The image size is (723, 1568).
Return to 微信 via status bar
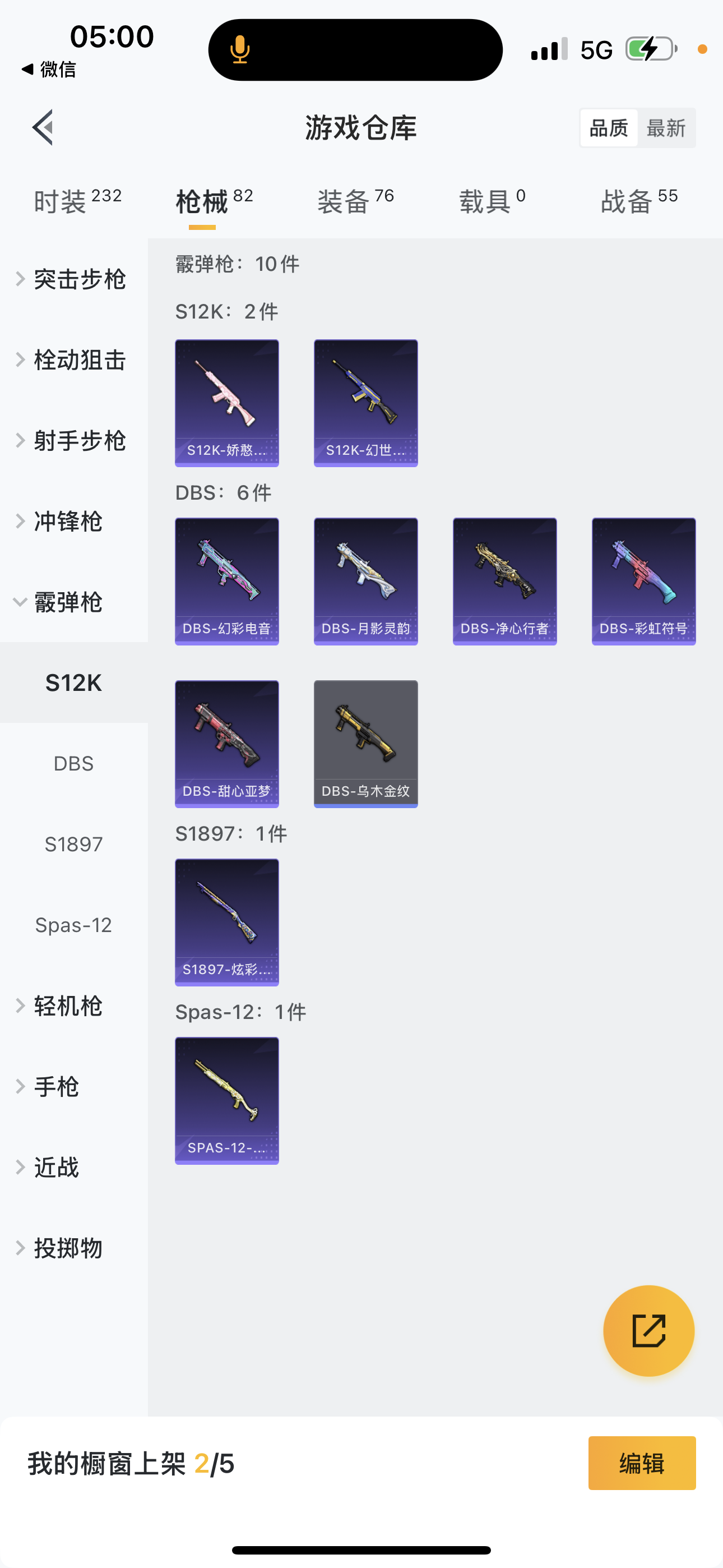tap(49, 70)
